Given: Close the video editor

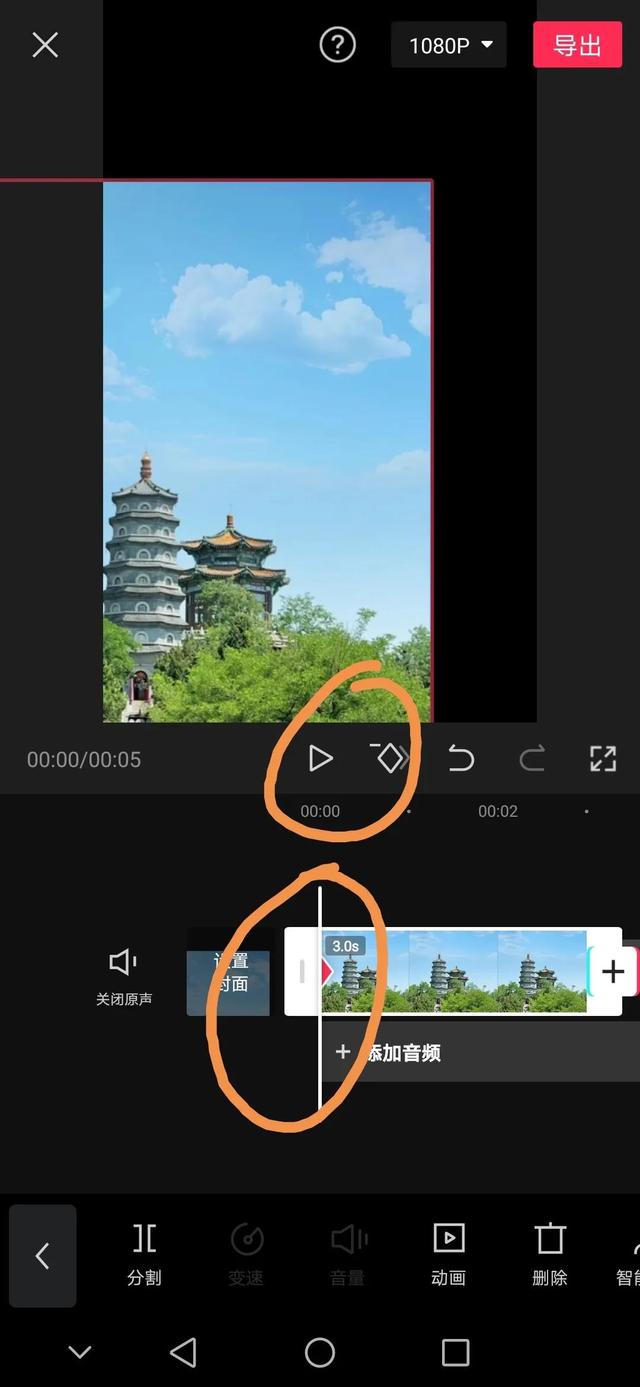Looking at the screenshot, I should click(45, 45).
